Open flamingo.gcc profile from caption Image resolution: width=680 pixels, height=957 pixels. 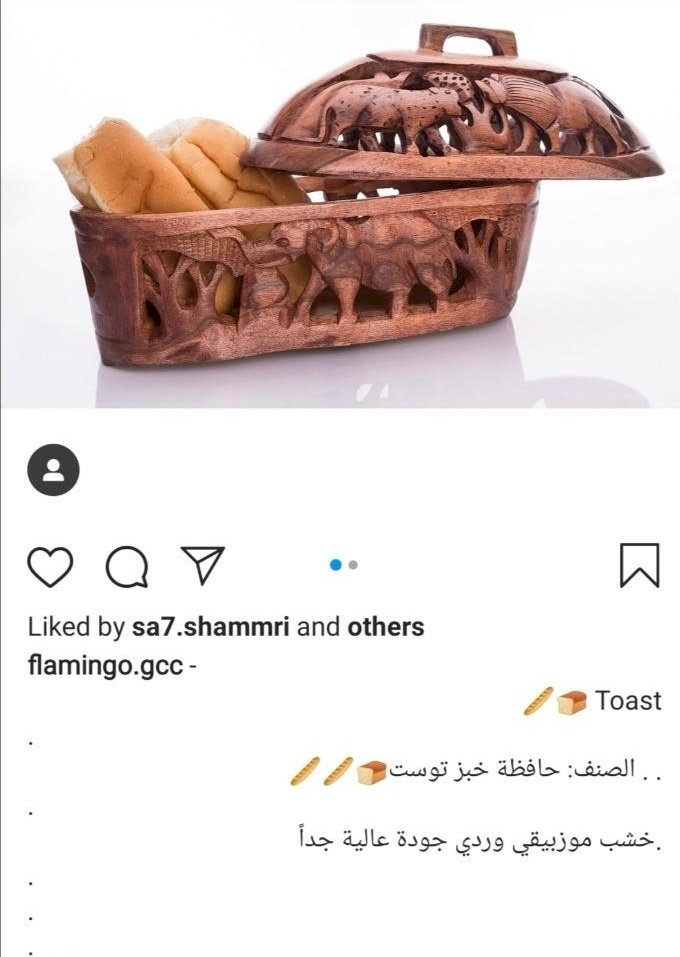tap(105, 665)
